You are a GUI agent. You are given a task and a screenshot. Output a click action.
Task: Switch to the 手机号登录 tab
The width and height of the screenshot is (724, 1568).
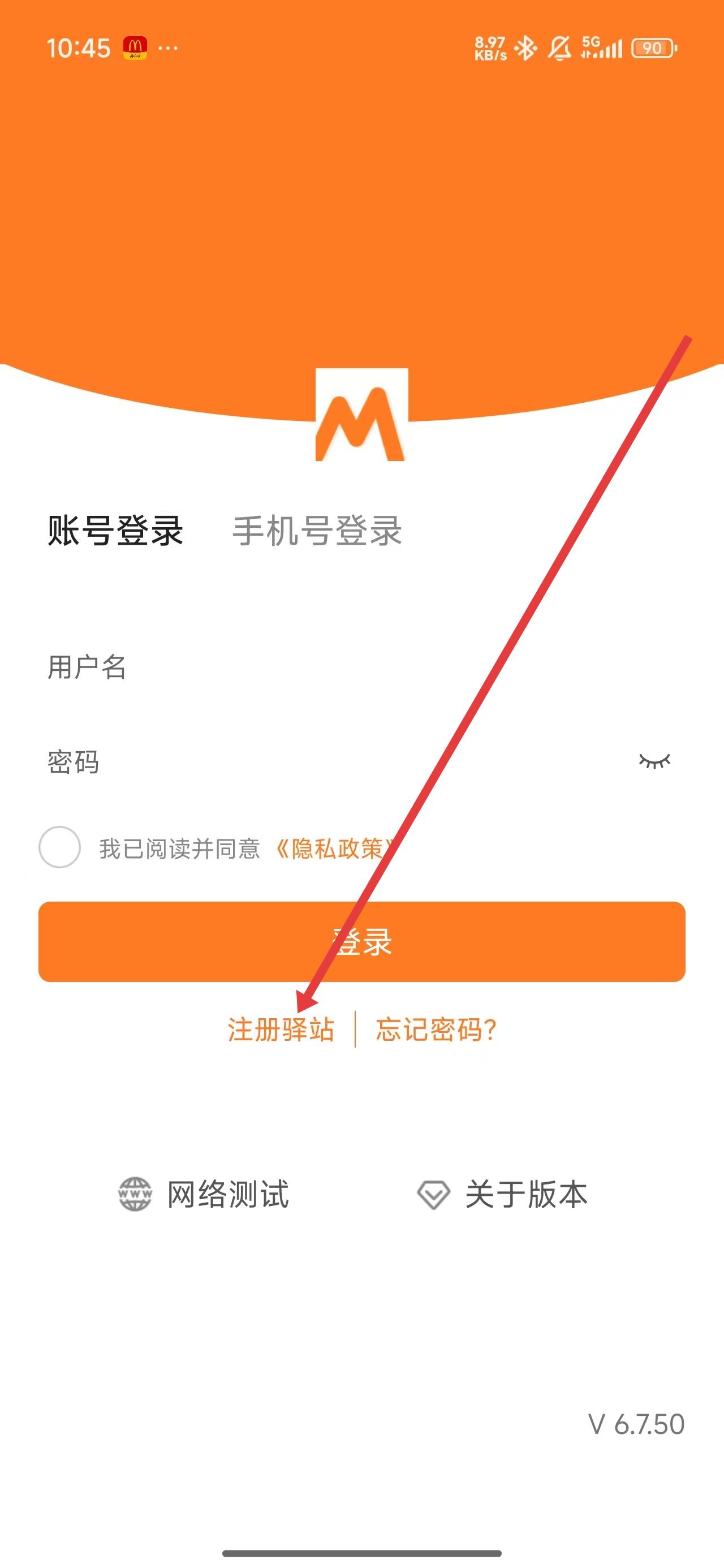click(317, 531)
